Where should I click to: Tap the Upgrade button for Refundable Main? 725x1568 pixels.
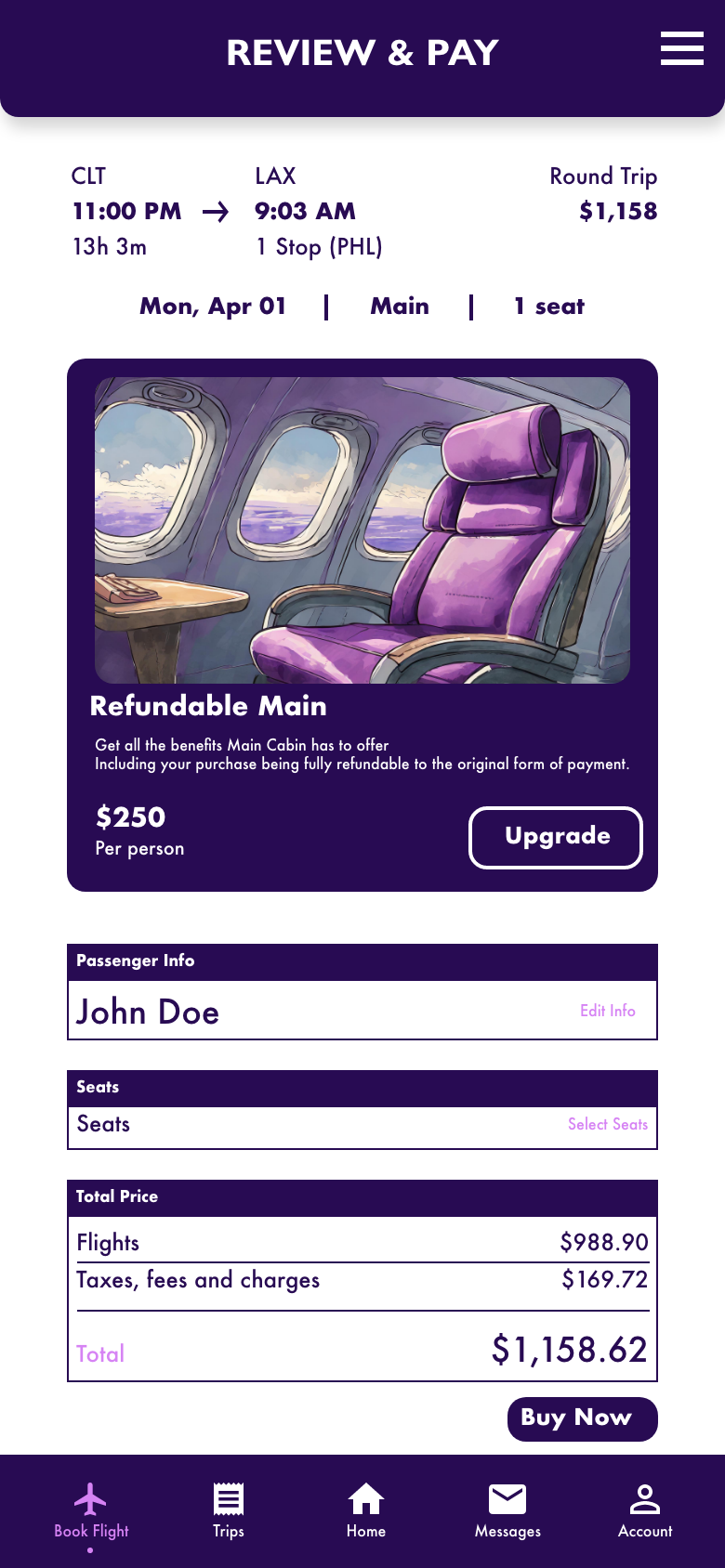(556, 838)
